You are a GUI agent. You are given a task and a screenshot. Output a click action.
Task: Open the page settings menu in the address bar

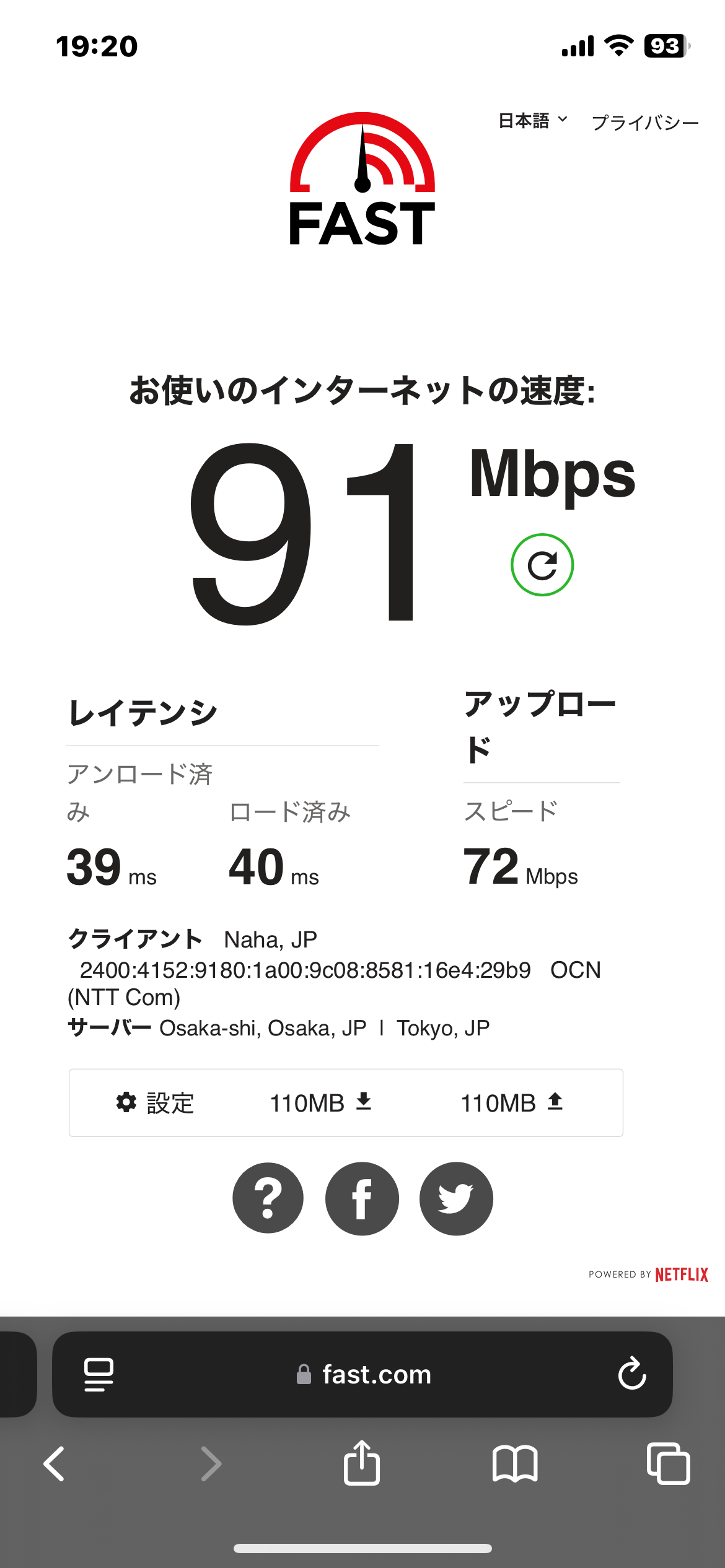[99, 1374]
